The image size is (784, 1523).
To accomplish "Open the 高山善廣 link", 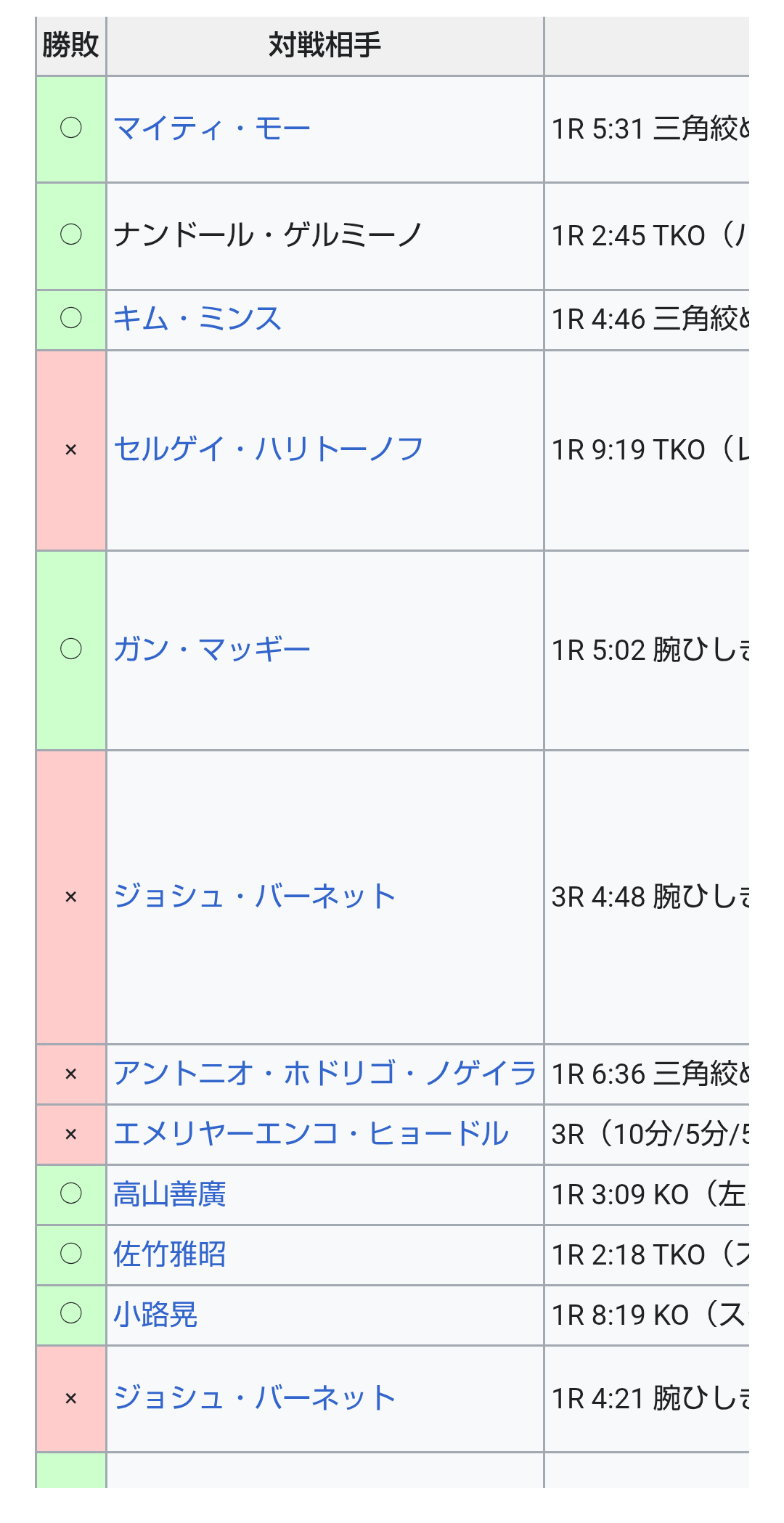I will (x=170, y=1194).
